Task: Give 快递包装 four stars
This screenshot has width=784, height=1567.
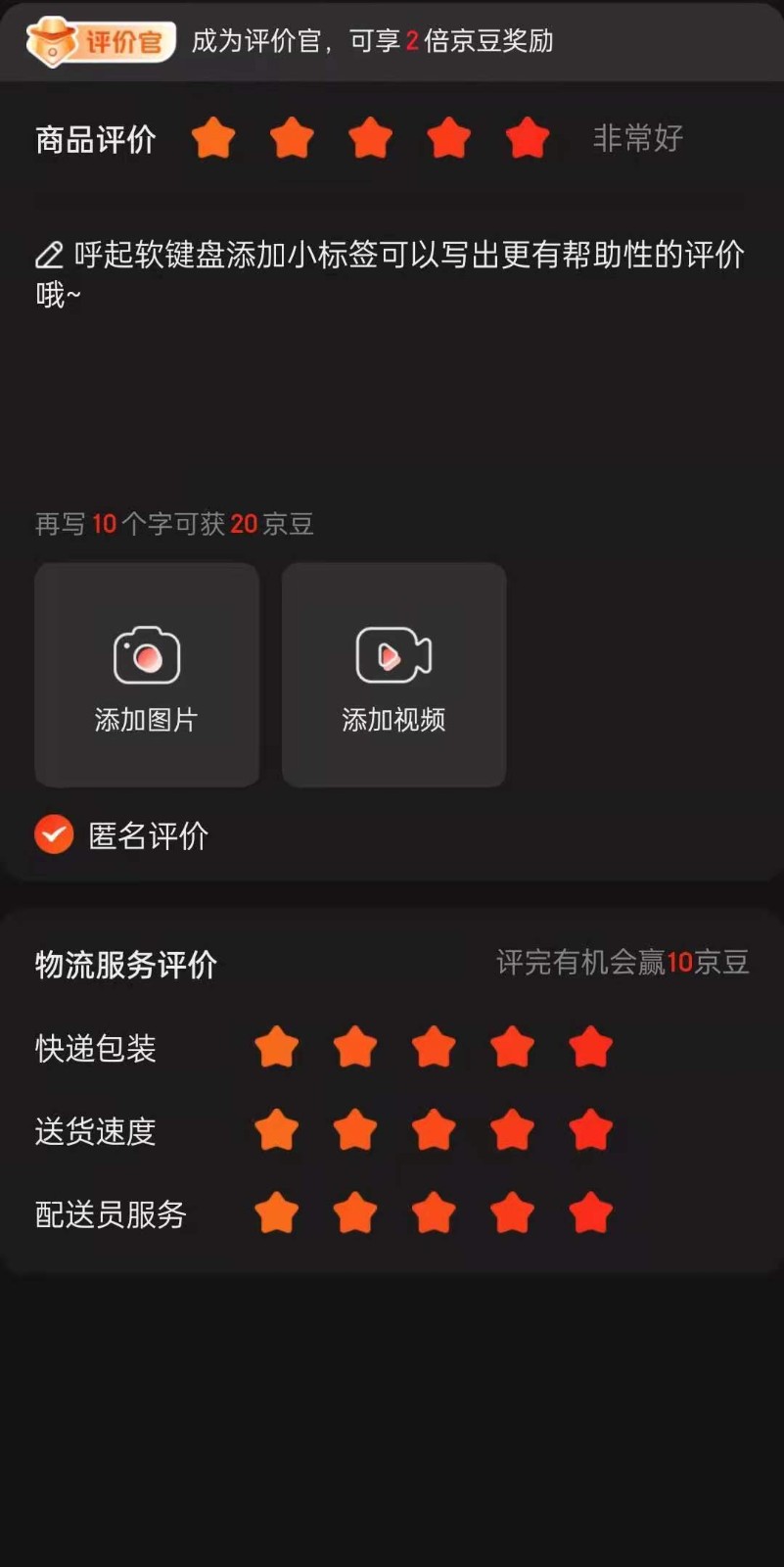Action: pos(512,1048)
